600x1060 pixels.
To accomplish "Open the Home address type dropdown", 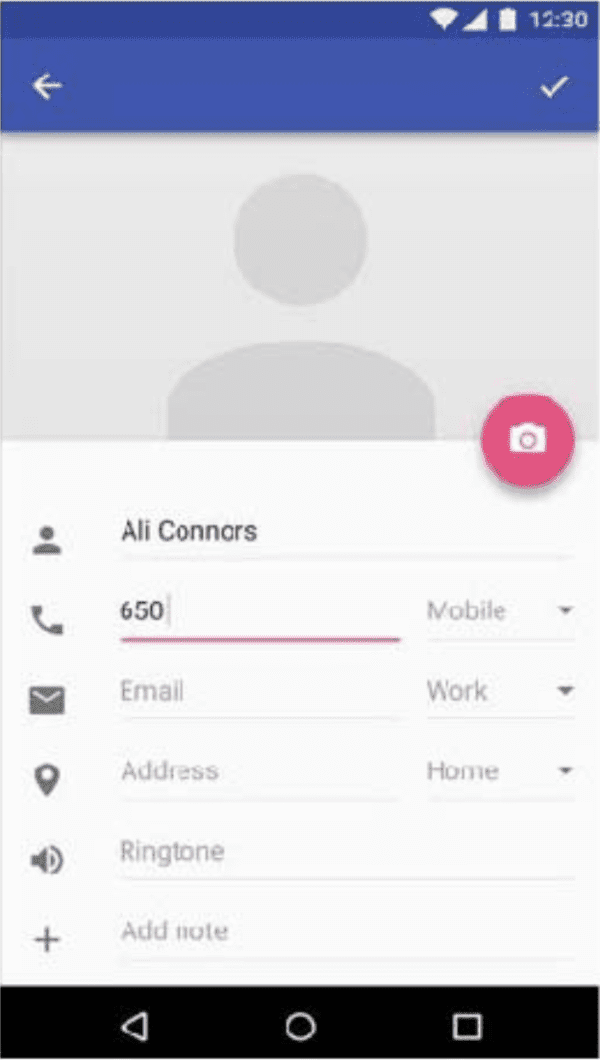I will [x=499, y=771].
